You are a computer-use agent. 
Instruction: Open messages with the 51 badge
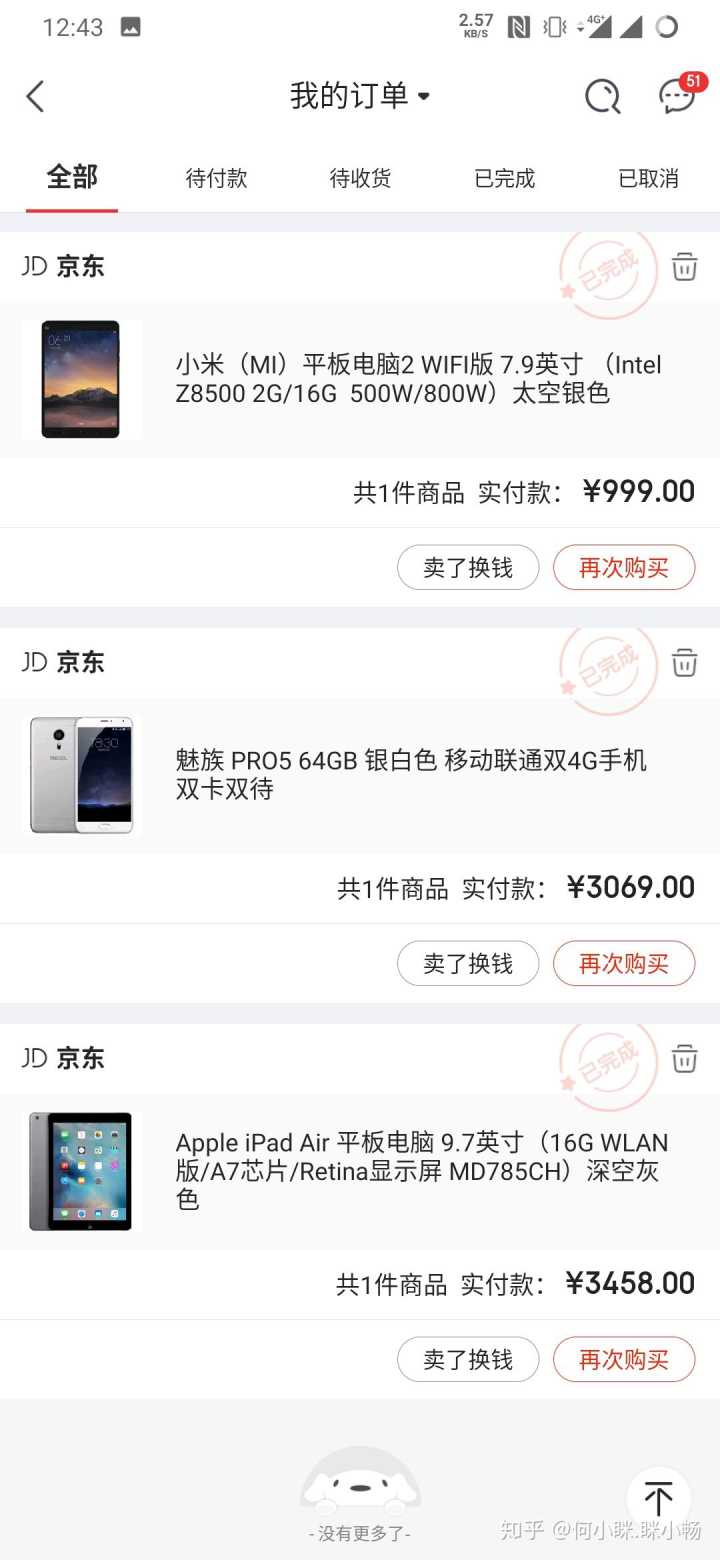click(x=677, y=97)
